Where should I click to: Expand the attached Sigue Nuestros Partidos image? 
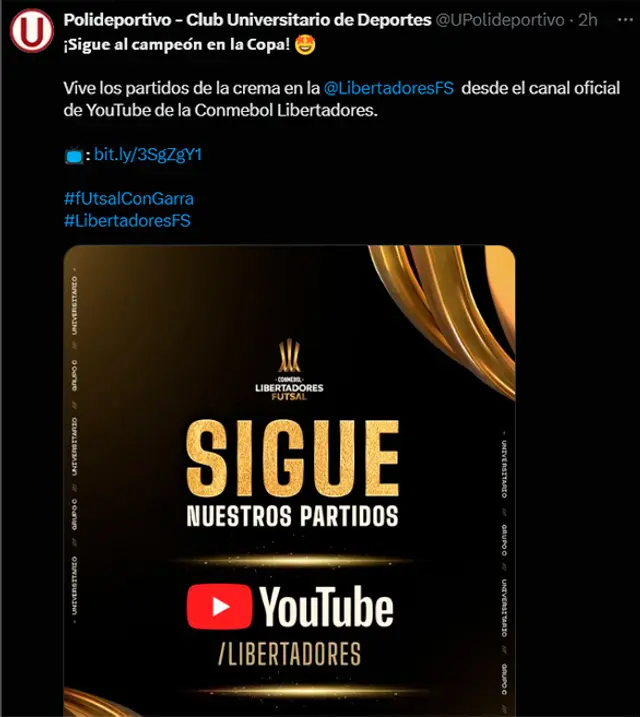click(x=289, y=480)
